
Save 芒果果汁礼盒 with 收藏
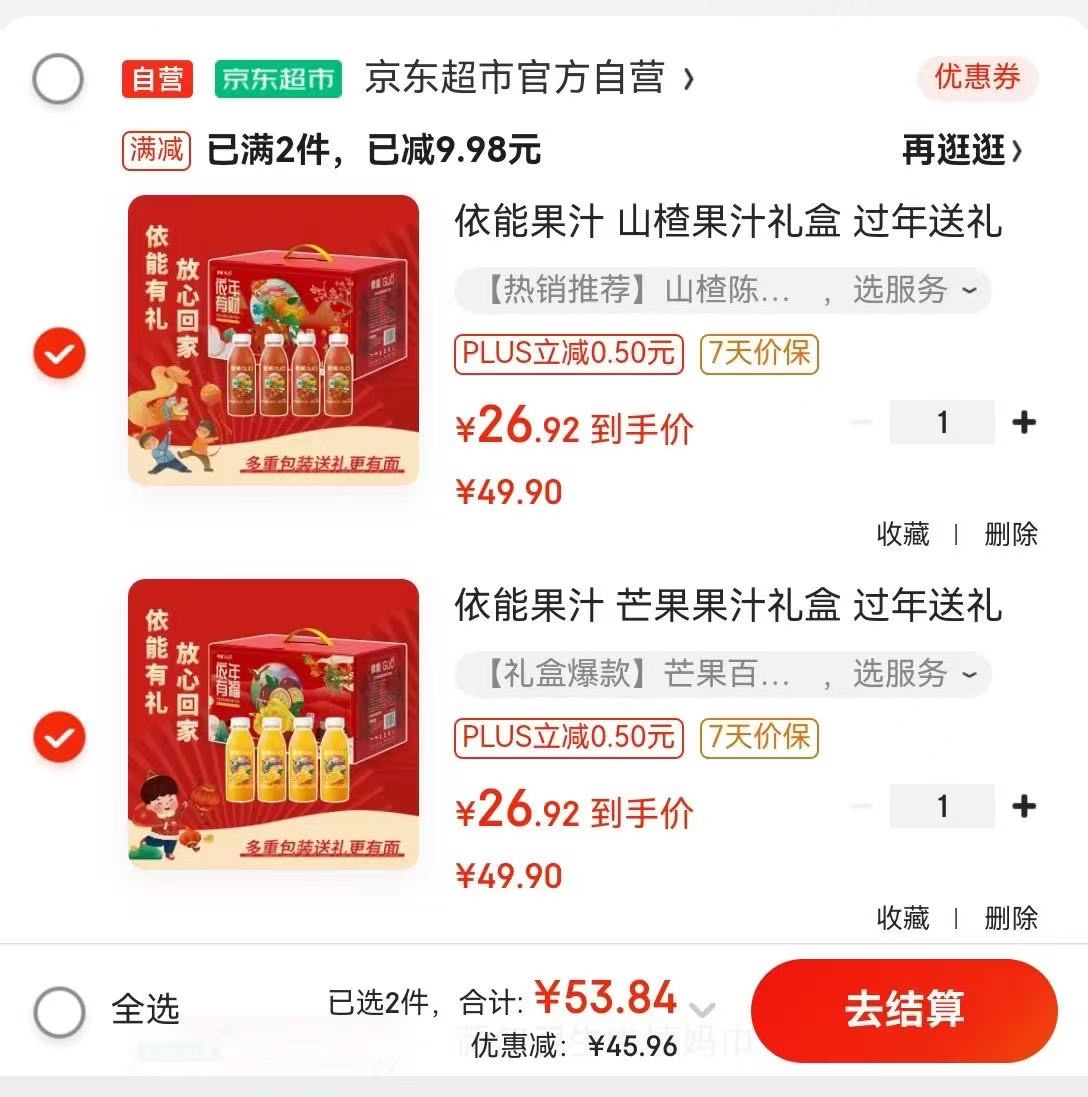[x=902, y=918]
